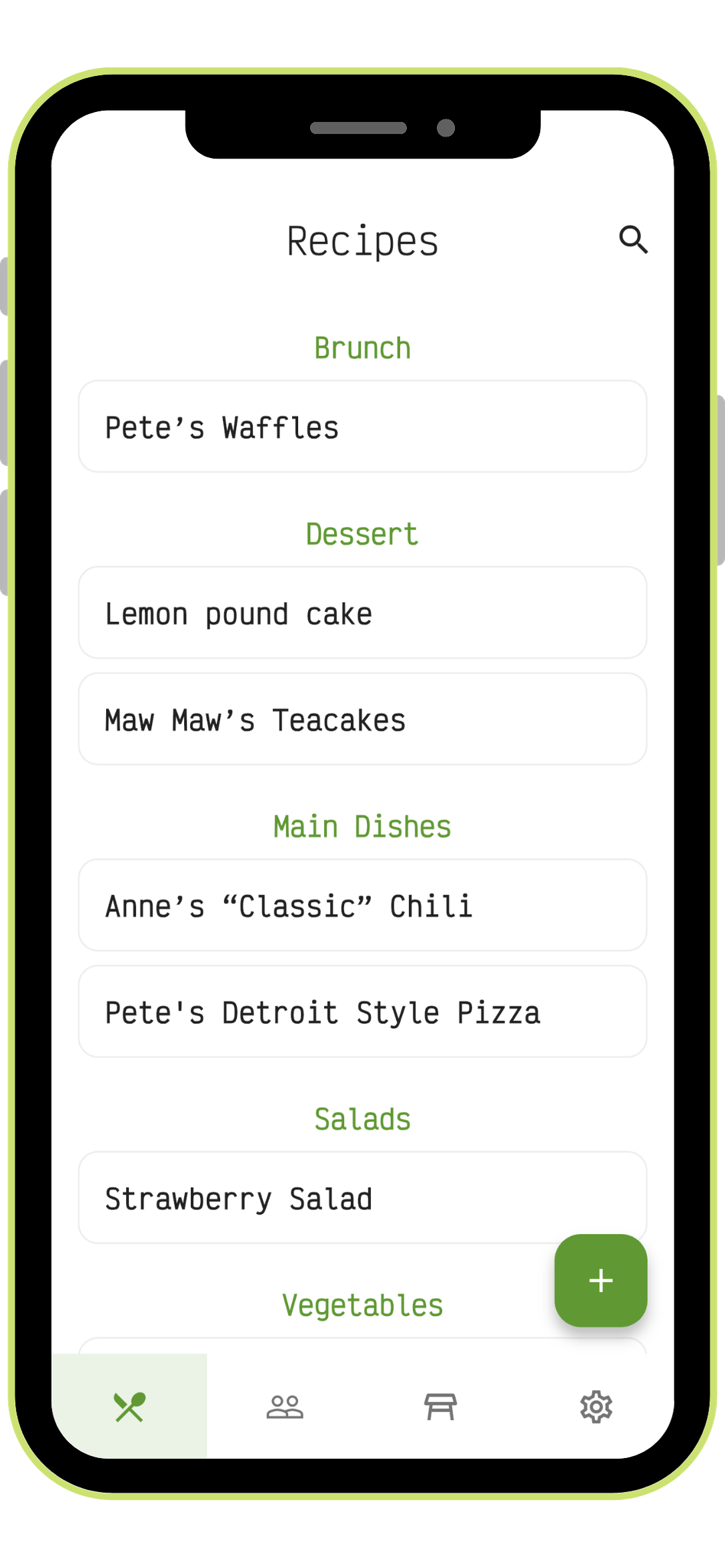Open the Strawberry Salad recipe
The width and height of the screenshot is (725, 1568).
pyautogui.click(x=362, y=1197)
